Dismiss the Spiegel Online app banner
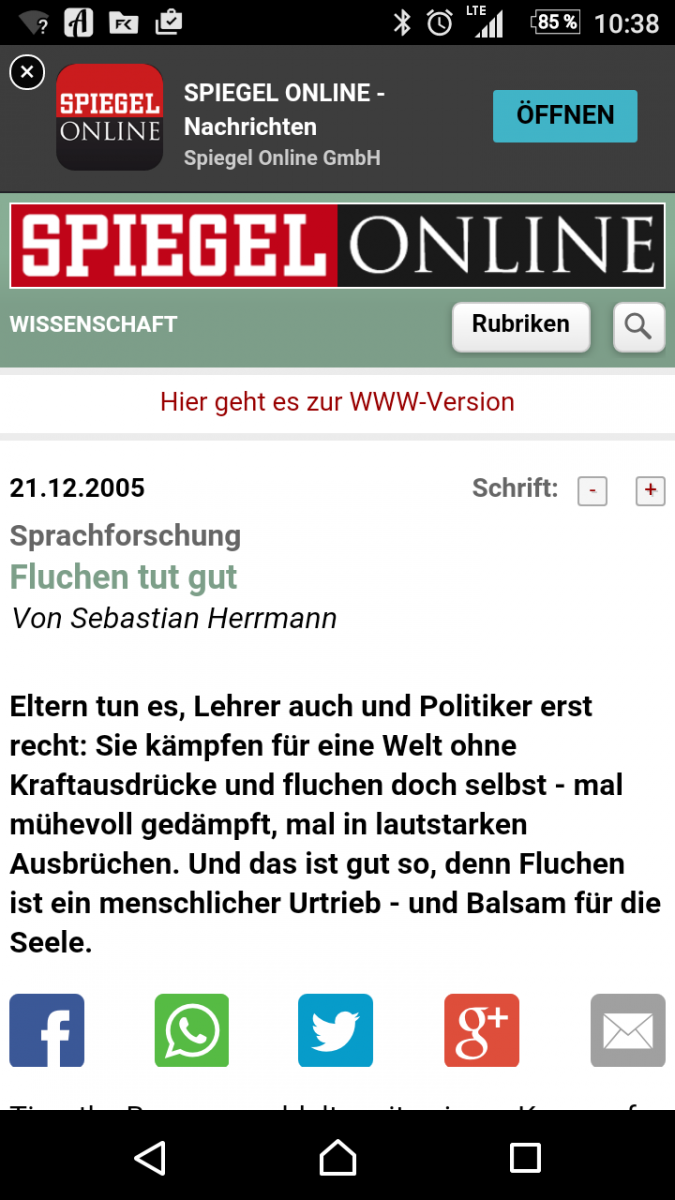Image resolution: width=675 pixels, height=1200 pixels. [27, 72]
